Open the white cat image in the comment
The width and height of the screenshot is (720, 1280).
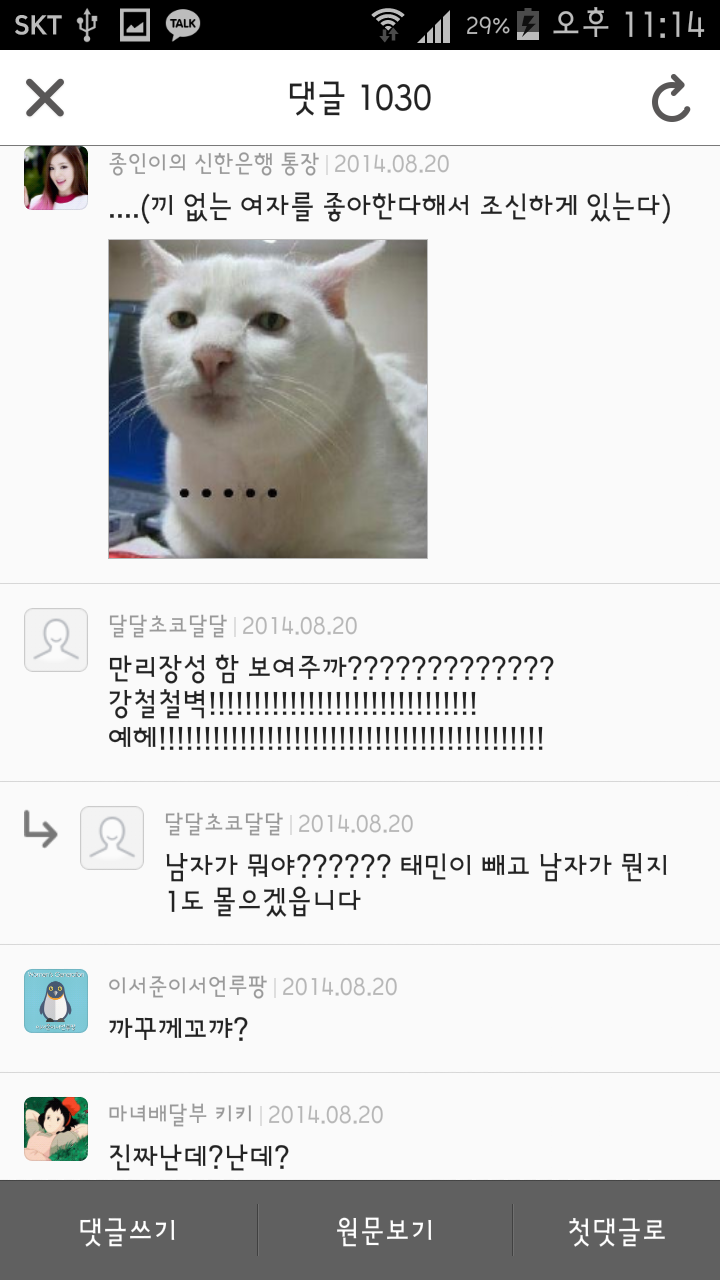(268, 398)
